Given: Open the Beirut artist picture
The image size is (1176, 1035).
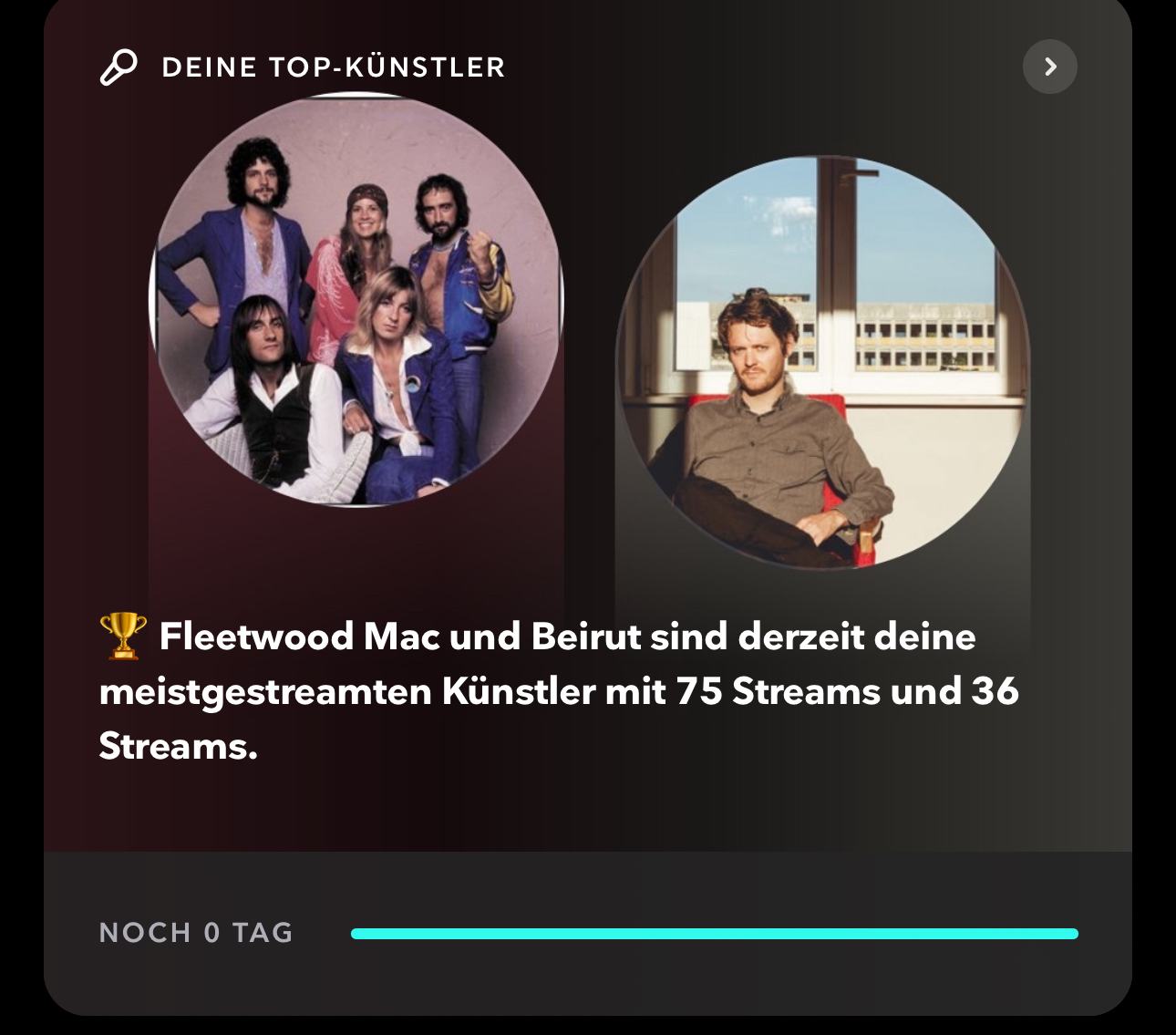Looking at the screenshot, I should [822, 362].
